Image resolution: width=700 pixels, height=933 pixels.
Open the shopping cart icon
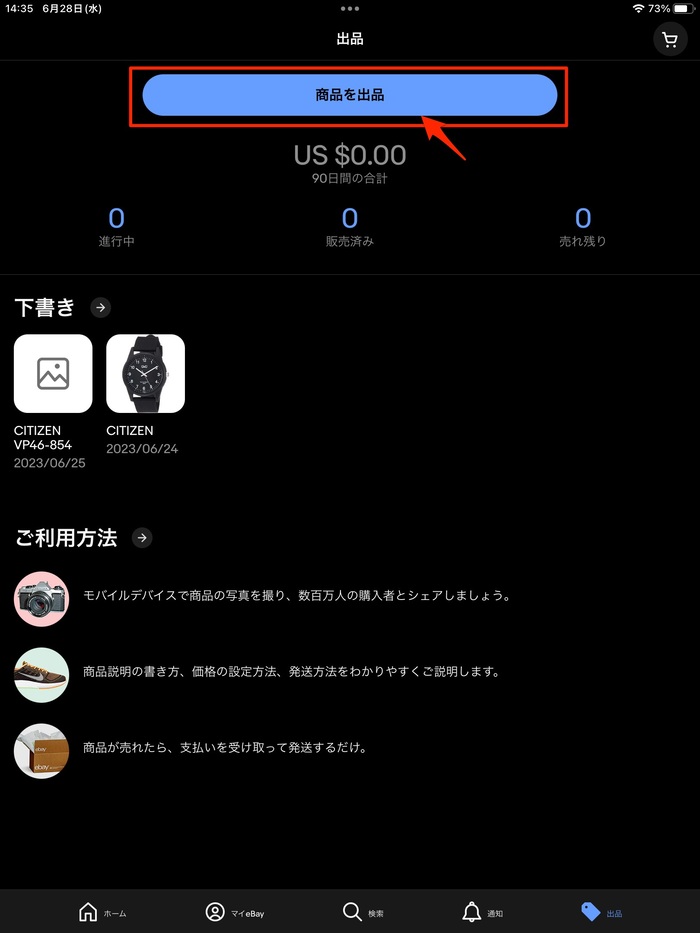click(x=669, y=39)
